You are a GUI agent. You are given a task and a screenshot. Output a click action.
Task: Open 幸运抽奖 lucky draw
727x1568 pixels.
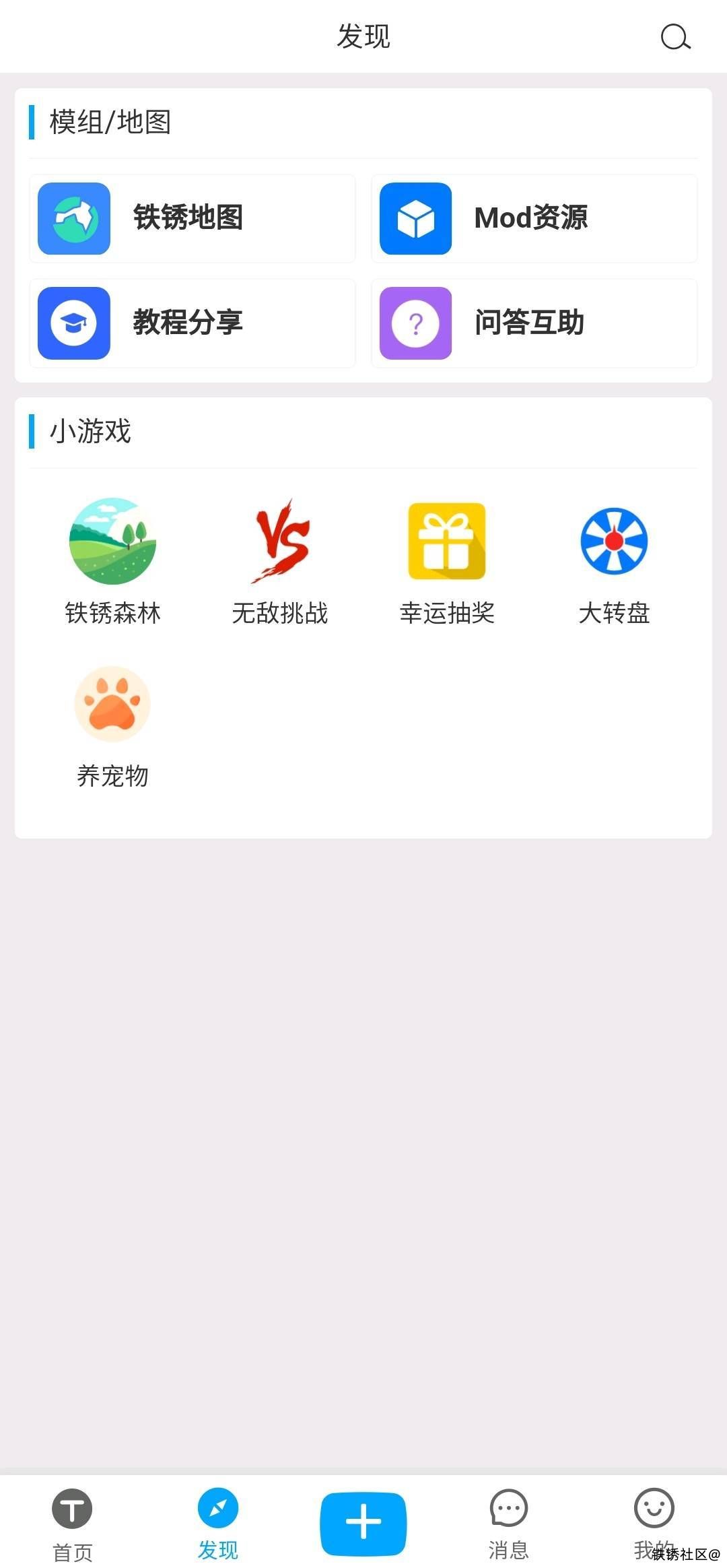[x=447, y=560]
